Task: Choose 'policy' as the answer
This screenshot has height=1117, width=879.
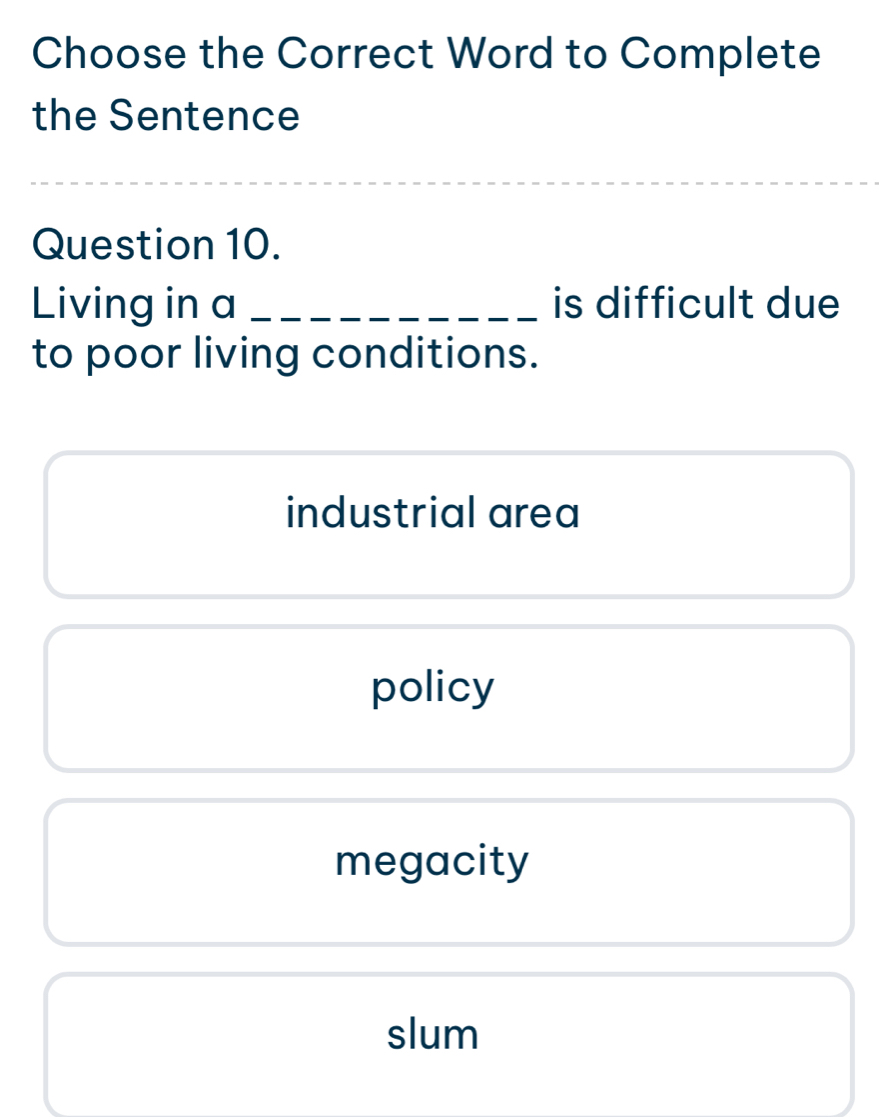Action: (x=449, y=698)
